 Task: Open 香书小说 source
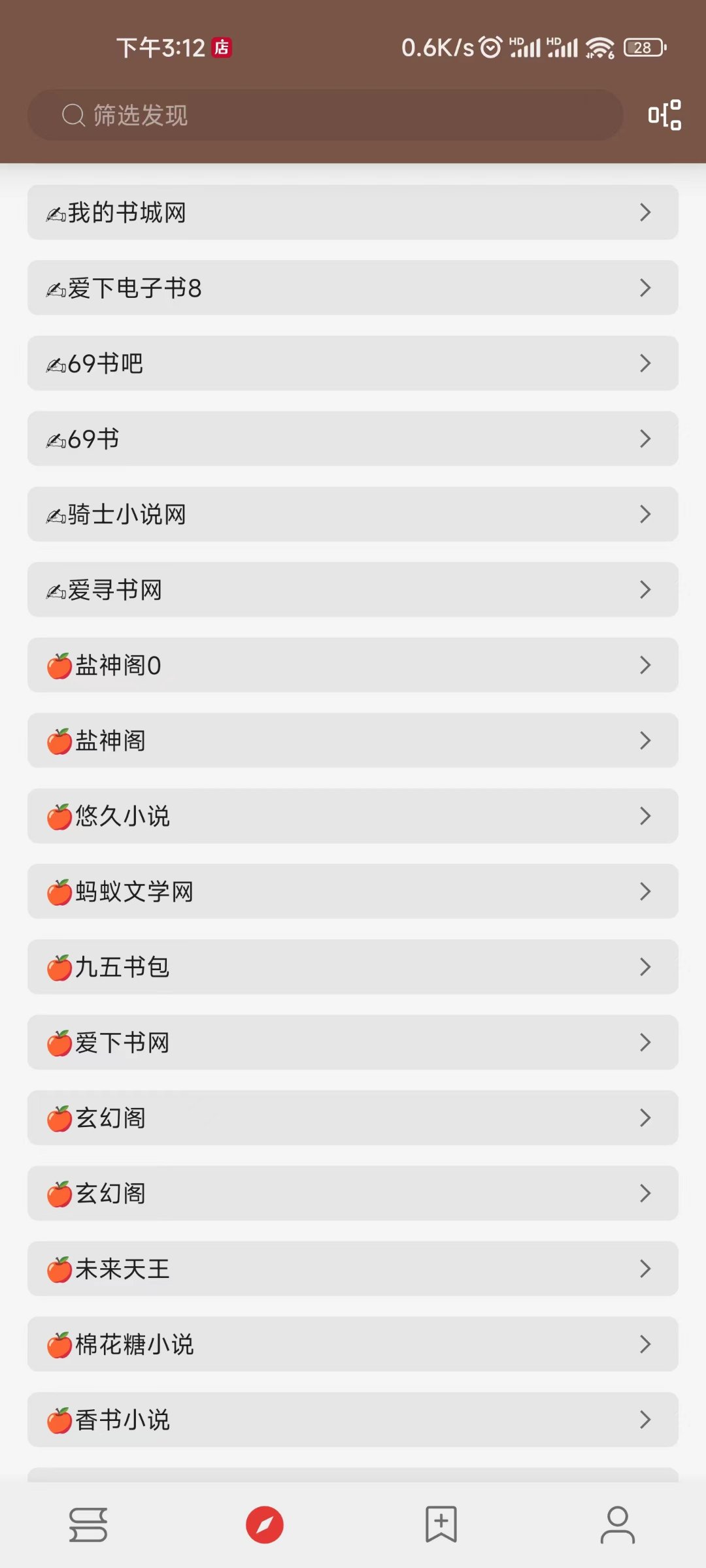tap(352, 1420)
